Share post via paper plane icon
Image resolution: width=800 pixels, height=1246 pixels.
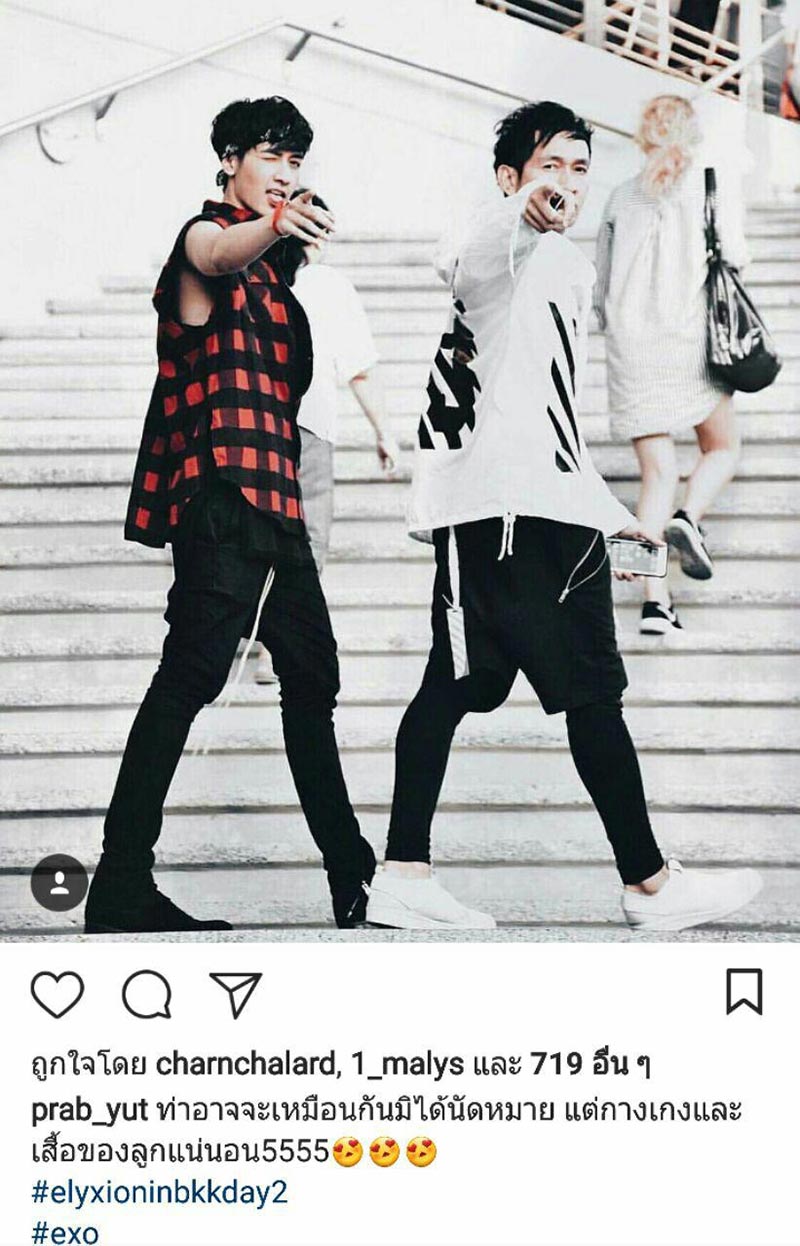point(235,994)
